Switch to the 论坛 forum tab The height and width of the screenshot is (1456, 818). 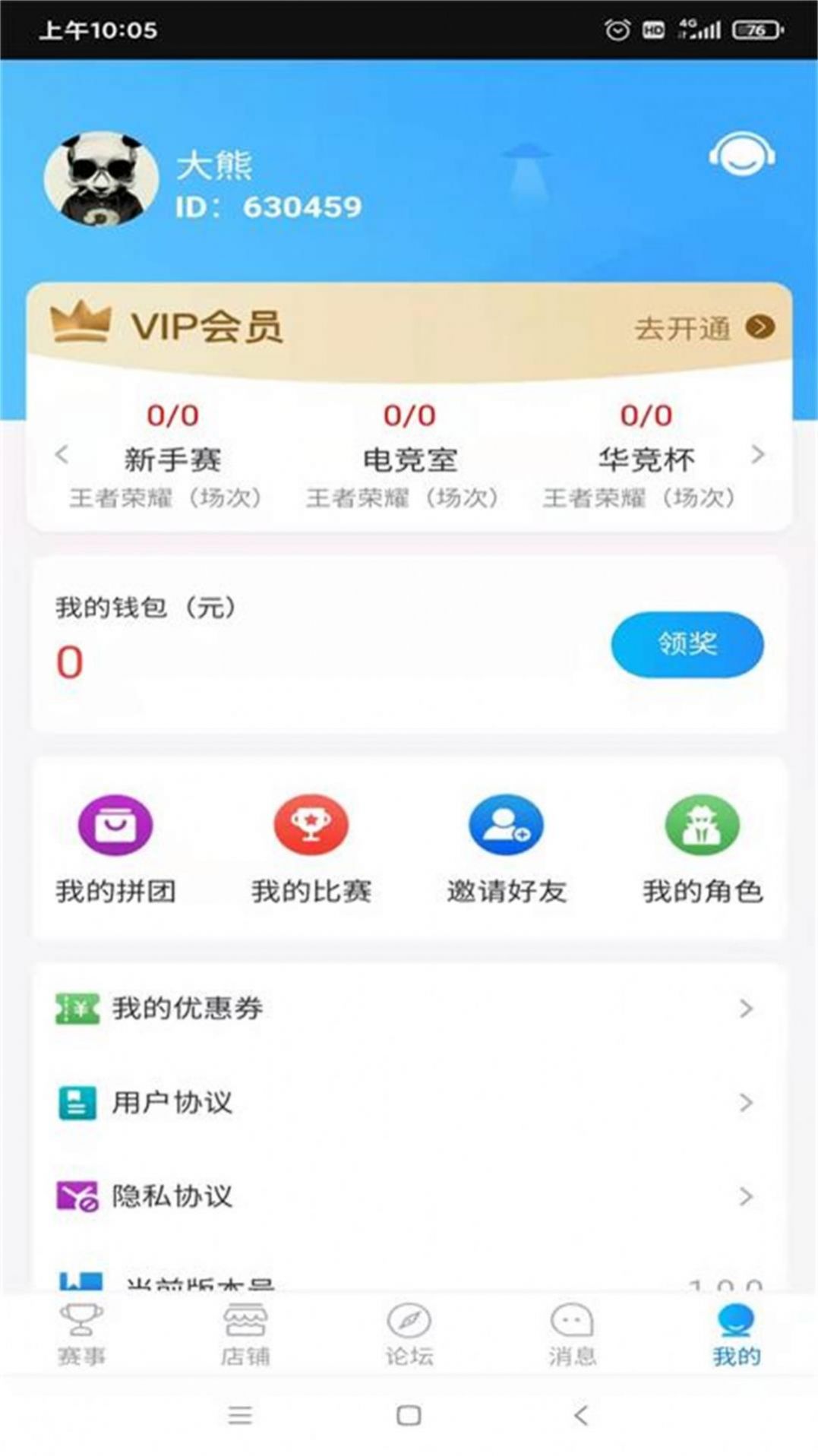point(409,1334)
